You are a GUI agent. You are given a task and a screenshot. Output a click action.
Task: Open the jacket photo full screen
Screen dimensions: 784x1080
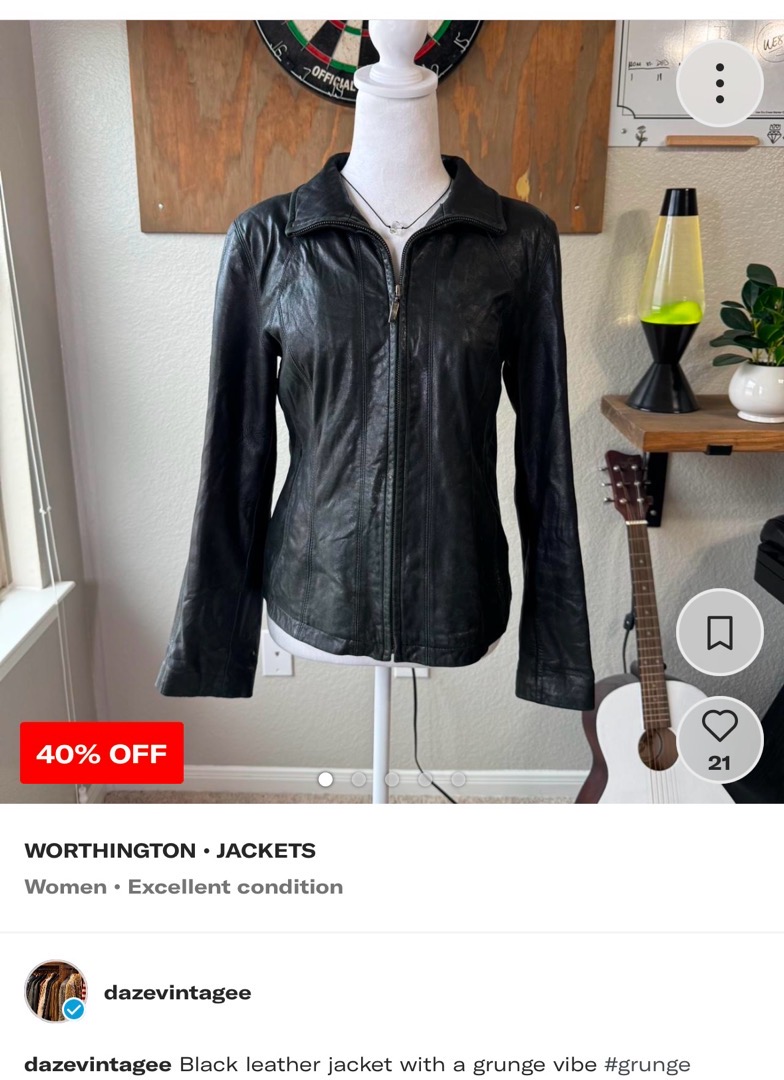390,420
